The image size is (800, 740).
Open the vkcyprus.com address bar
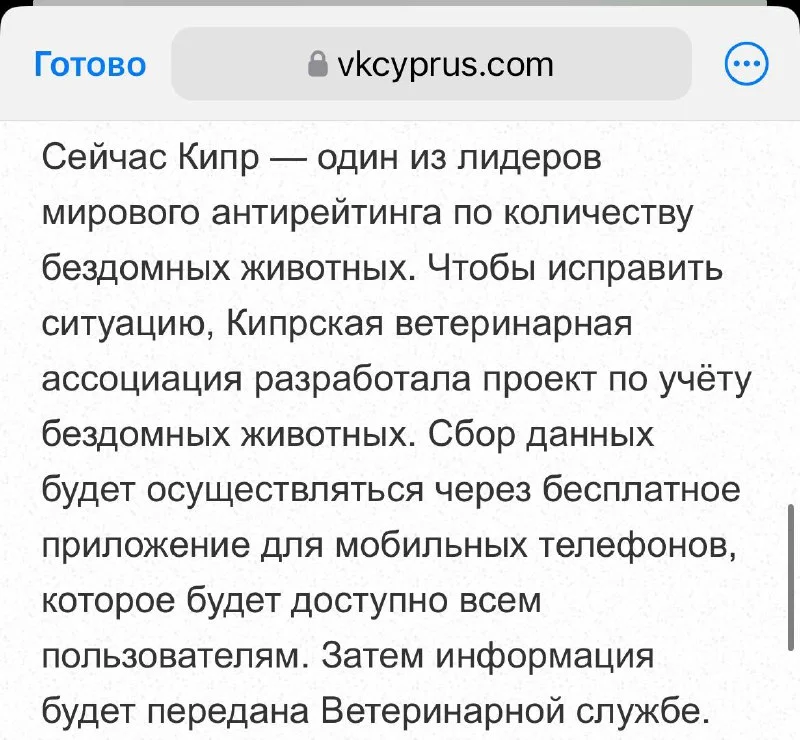pyautogui.click(x=432, y=65)
